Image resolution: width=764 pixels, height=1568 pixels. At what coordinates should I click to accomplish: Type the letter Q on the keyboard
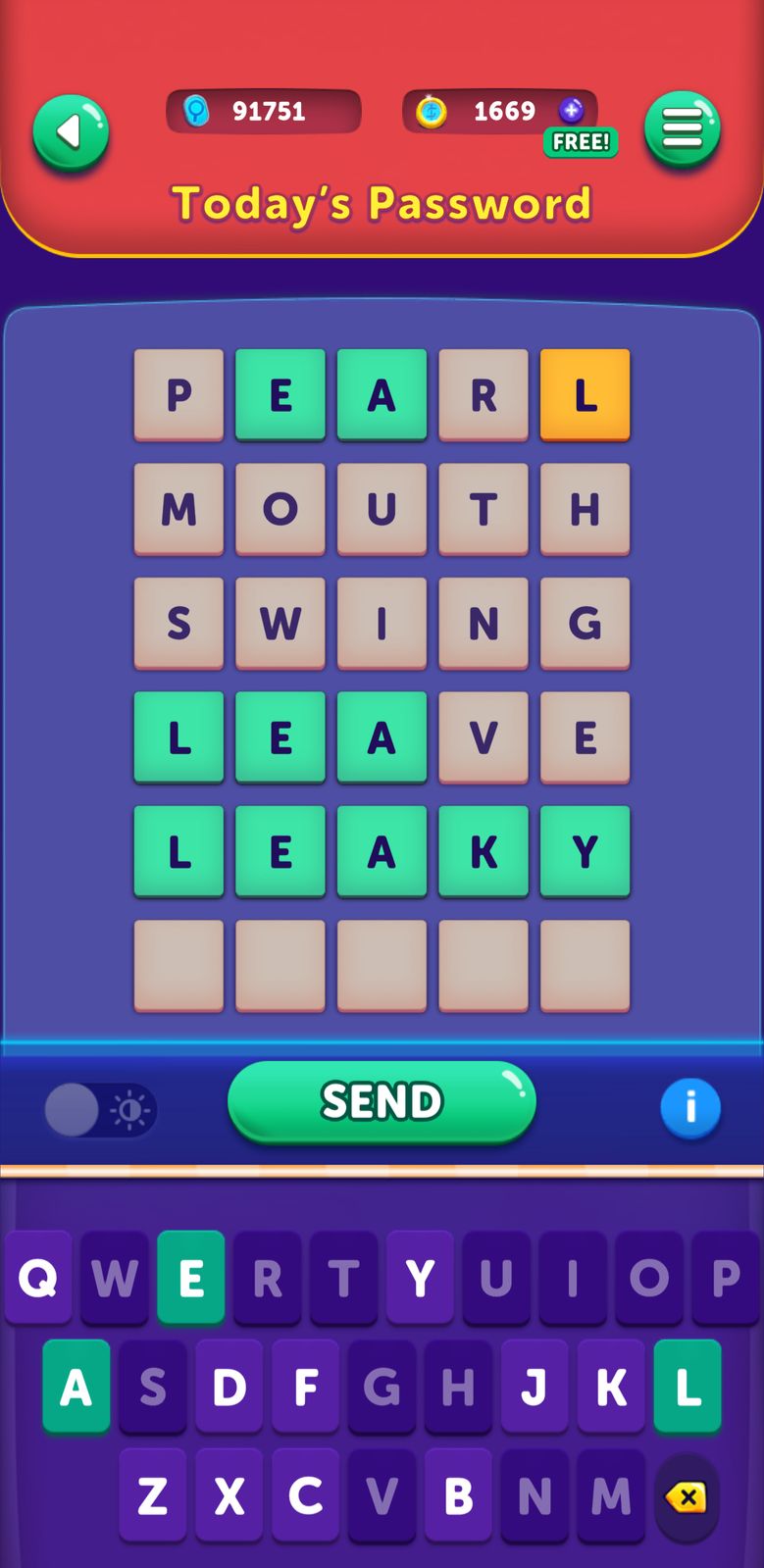38,1278
